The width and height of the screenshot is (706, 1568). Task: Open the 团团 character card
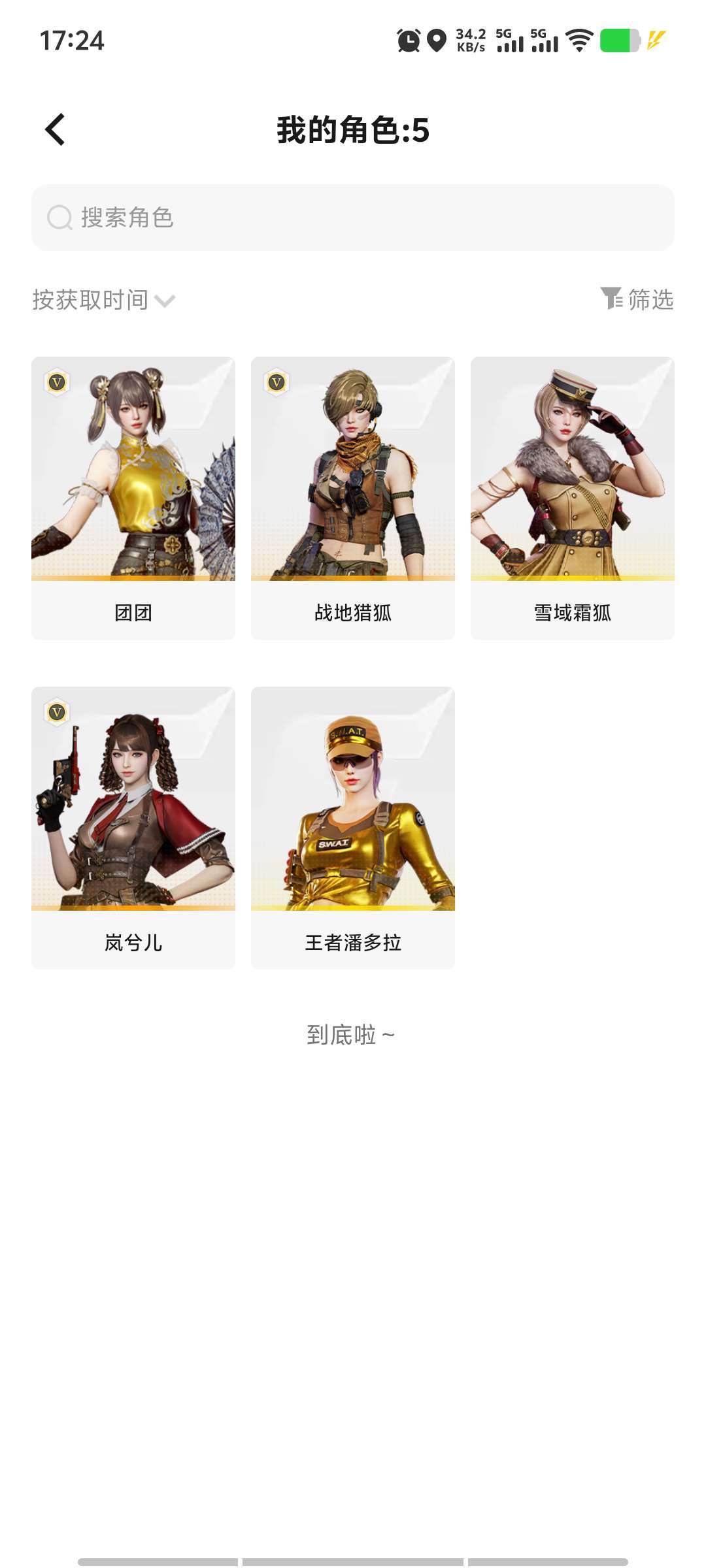tap(133, 497)
